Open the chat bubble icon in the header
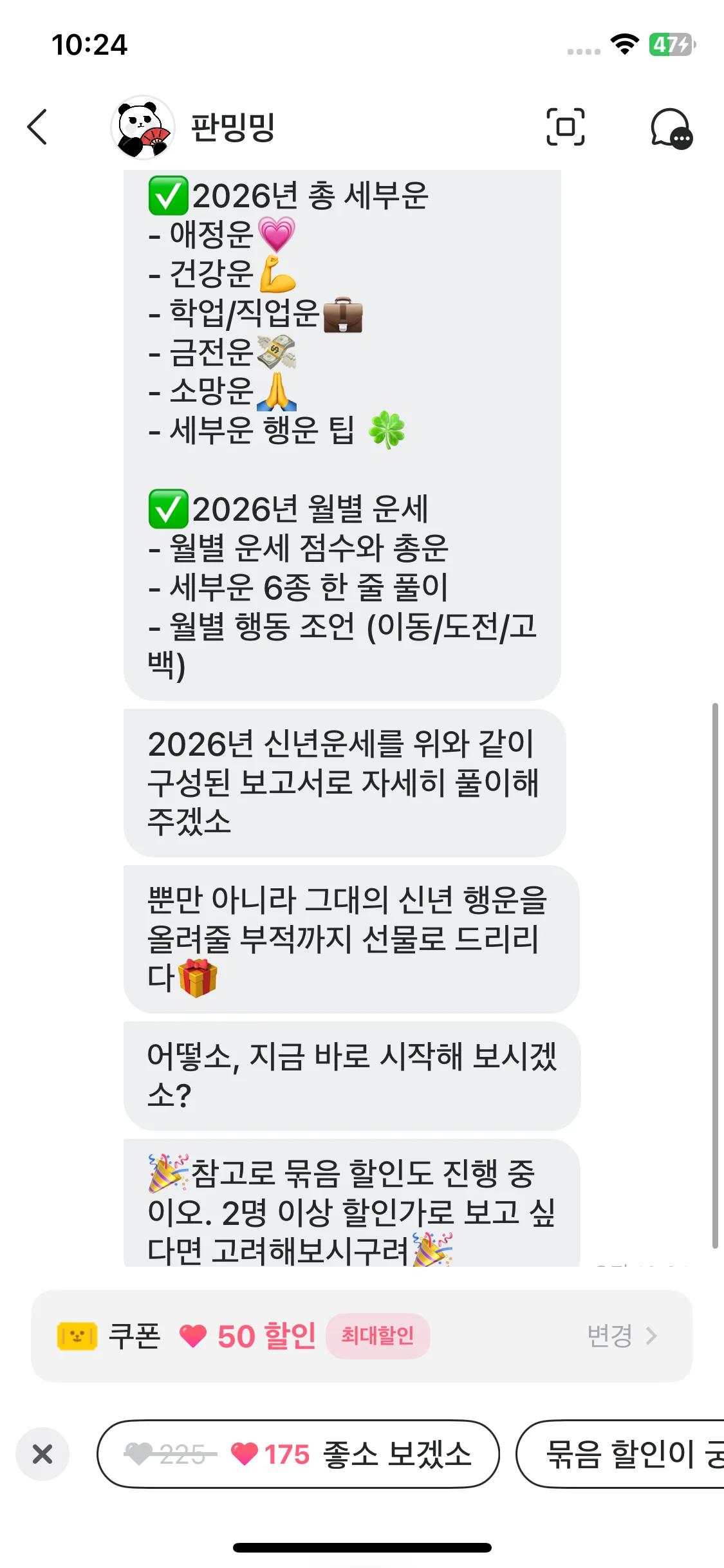 671,128
